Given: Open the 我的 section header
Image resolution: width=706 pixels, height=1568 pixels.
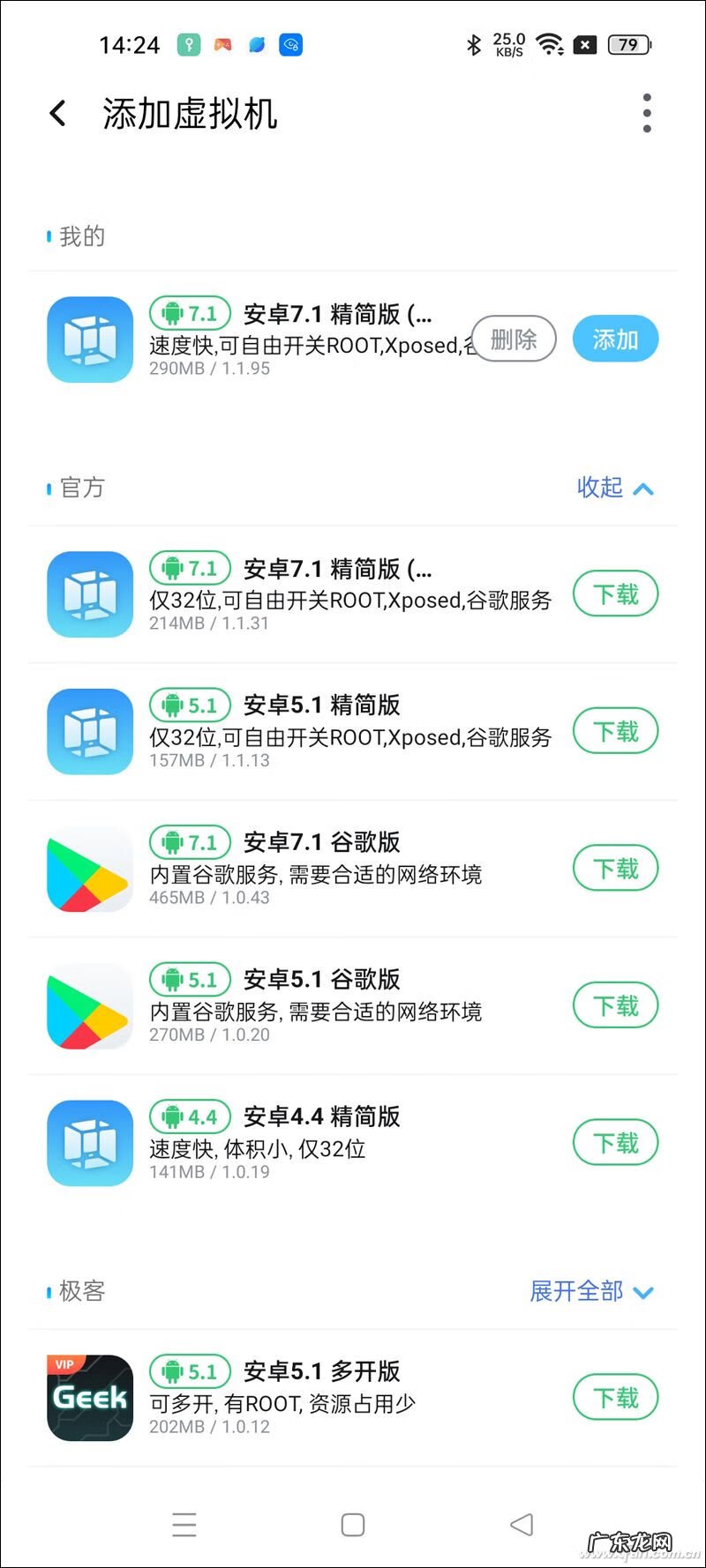Looking at the screenshot, I should point(81,235).
